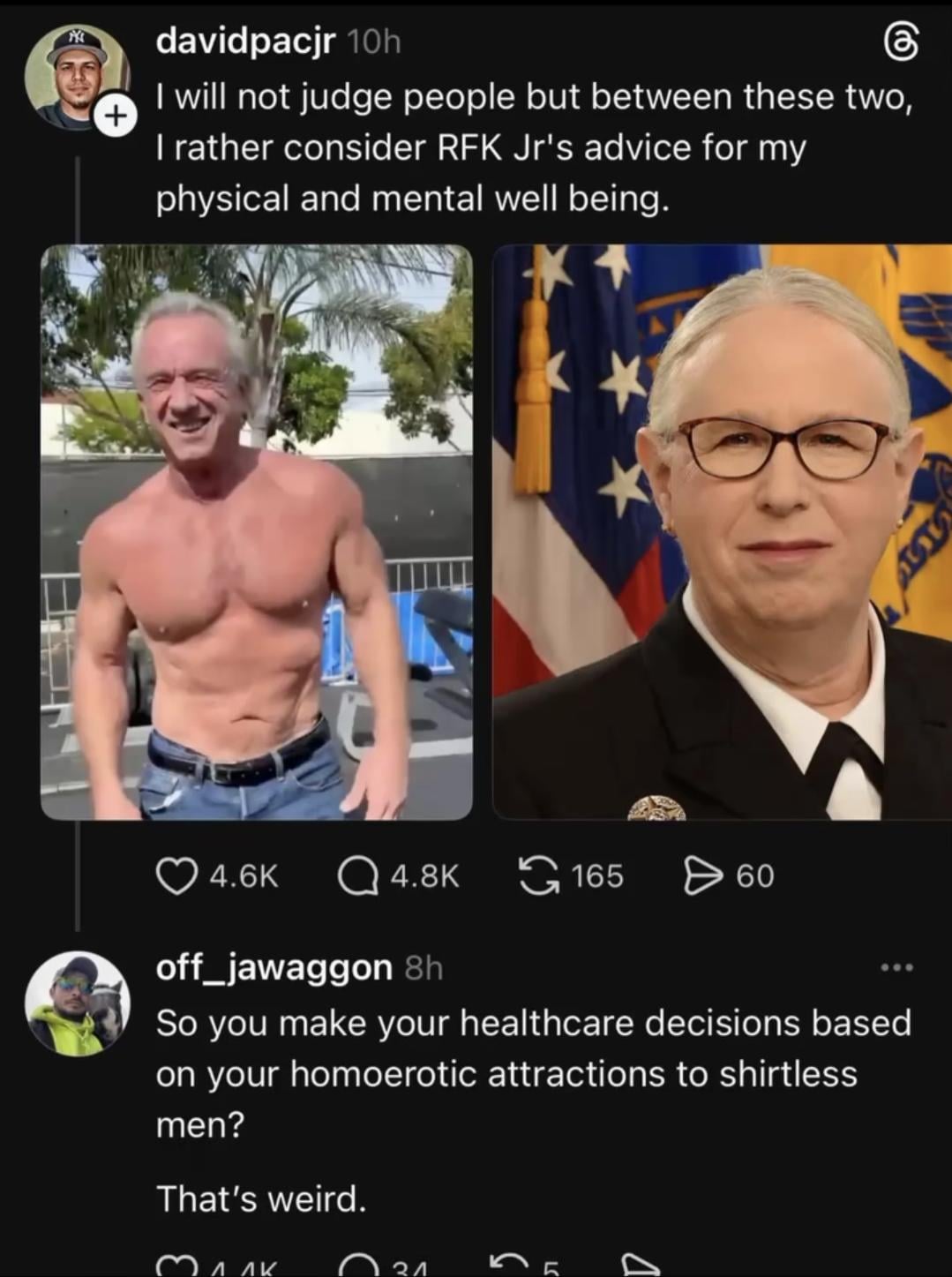Open the shirtless man photo in the post
The height and width of the screenshot is (1277, 952).
click(x=257, y=532)
